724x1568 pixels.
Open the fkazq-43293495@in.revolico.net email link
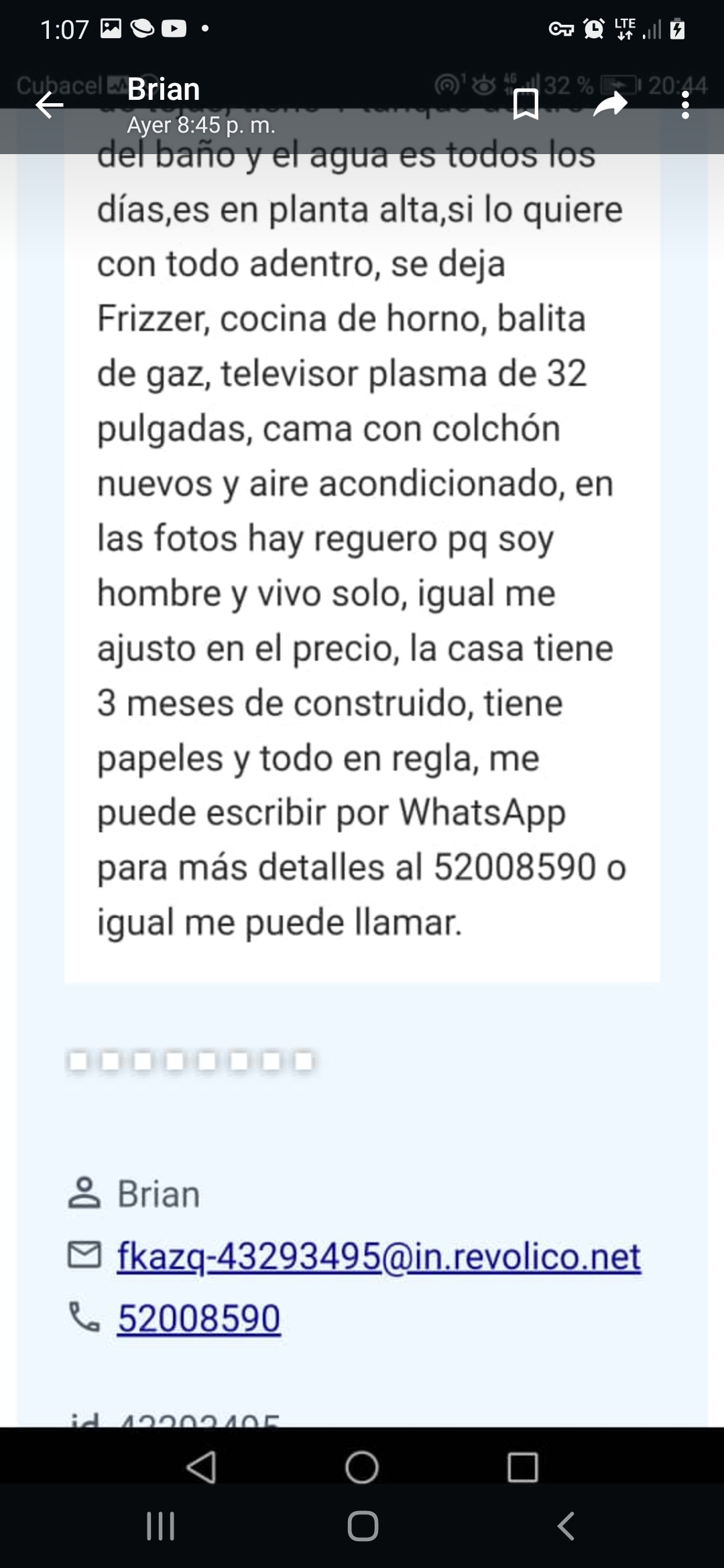click(379, 1256)
